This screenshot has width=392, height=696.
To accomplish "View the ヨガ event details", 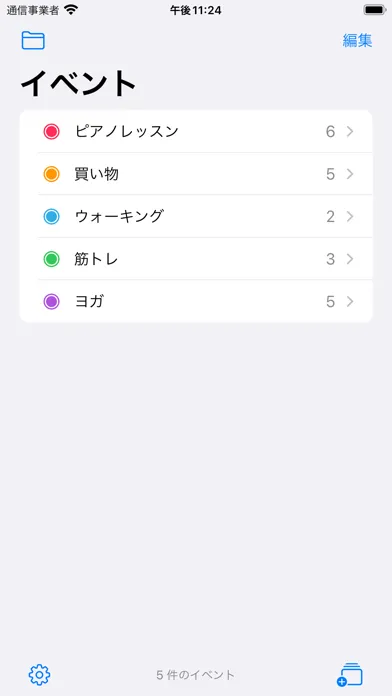I will 196,301.
